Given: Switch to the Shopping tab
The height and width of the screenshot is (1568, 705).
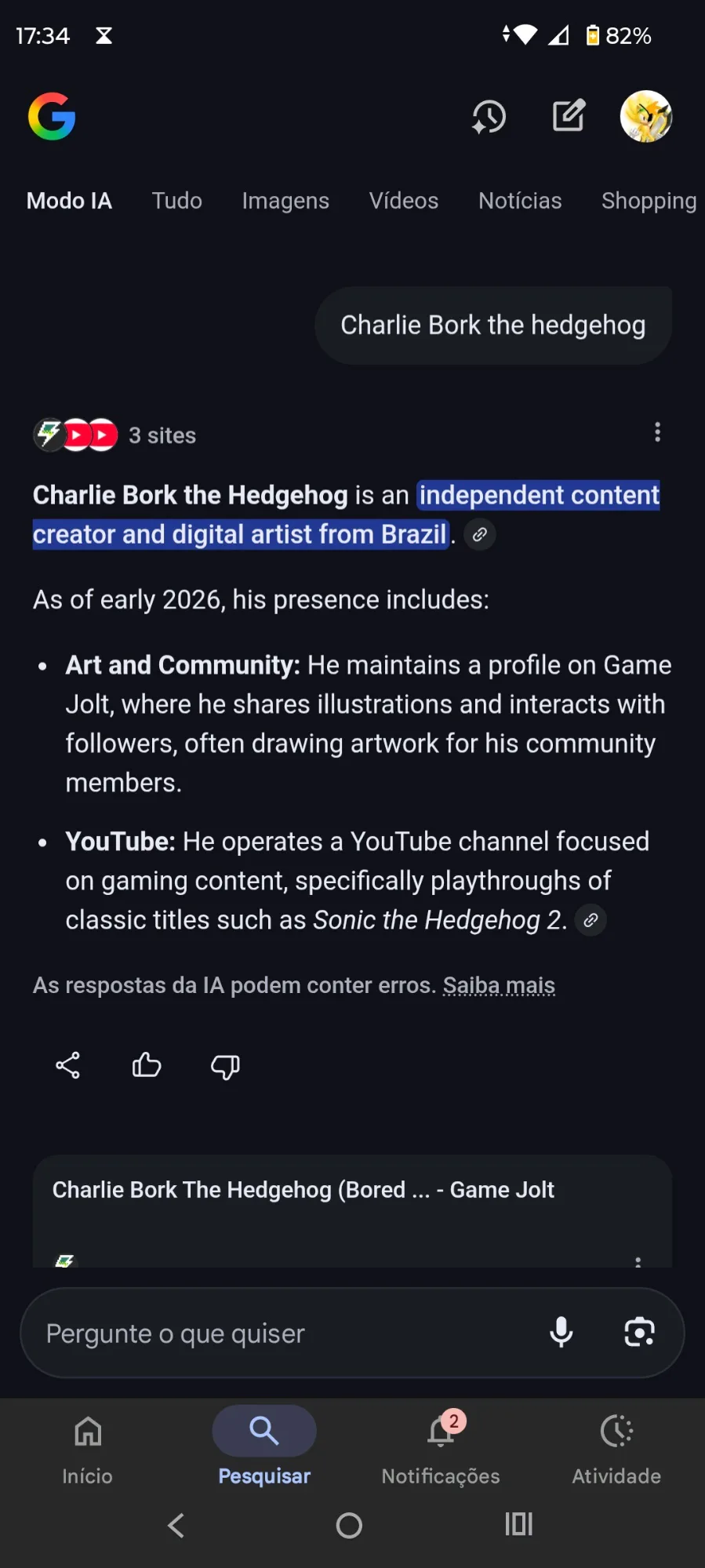Looking at the screenshot, I should click(x=649, y=201).
